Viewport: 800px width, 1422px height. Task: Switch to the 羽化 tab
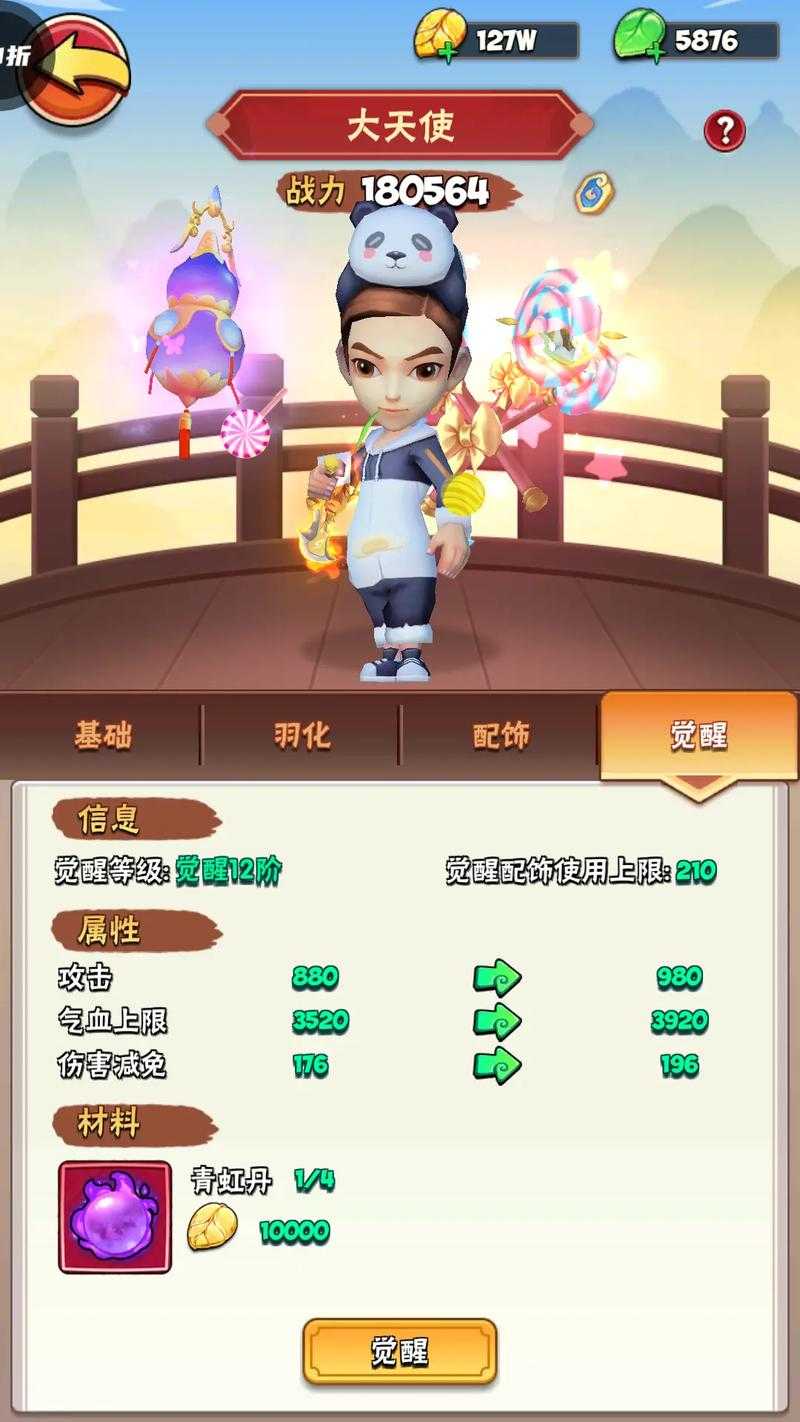[301, 736]
